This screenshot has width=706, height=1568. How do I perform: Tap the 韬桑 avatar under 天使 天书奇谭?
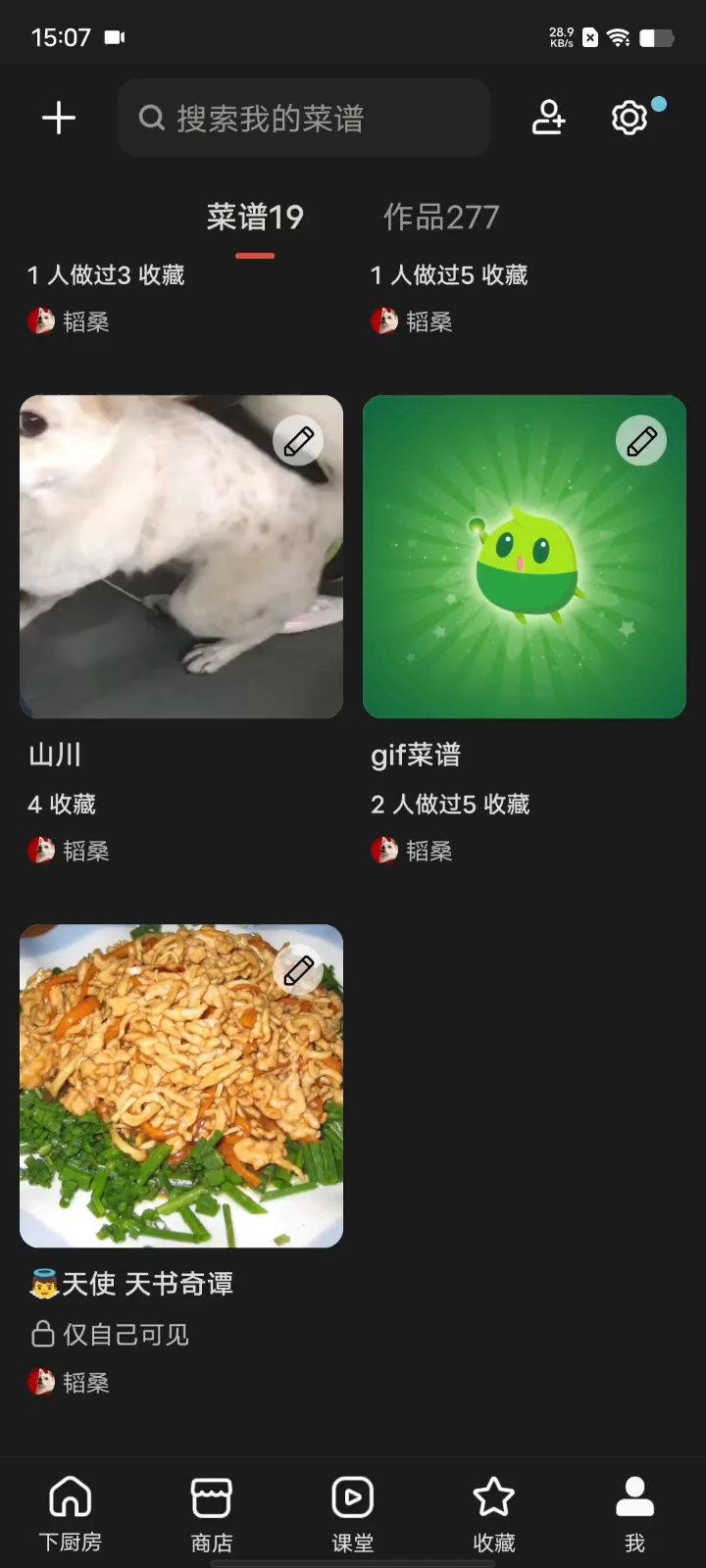point(41,1382)
